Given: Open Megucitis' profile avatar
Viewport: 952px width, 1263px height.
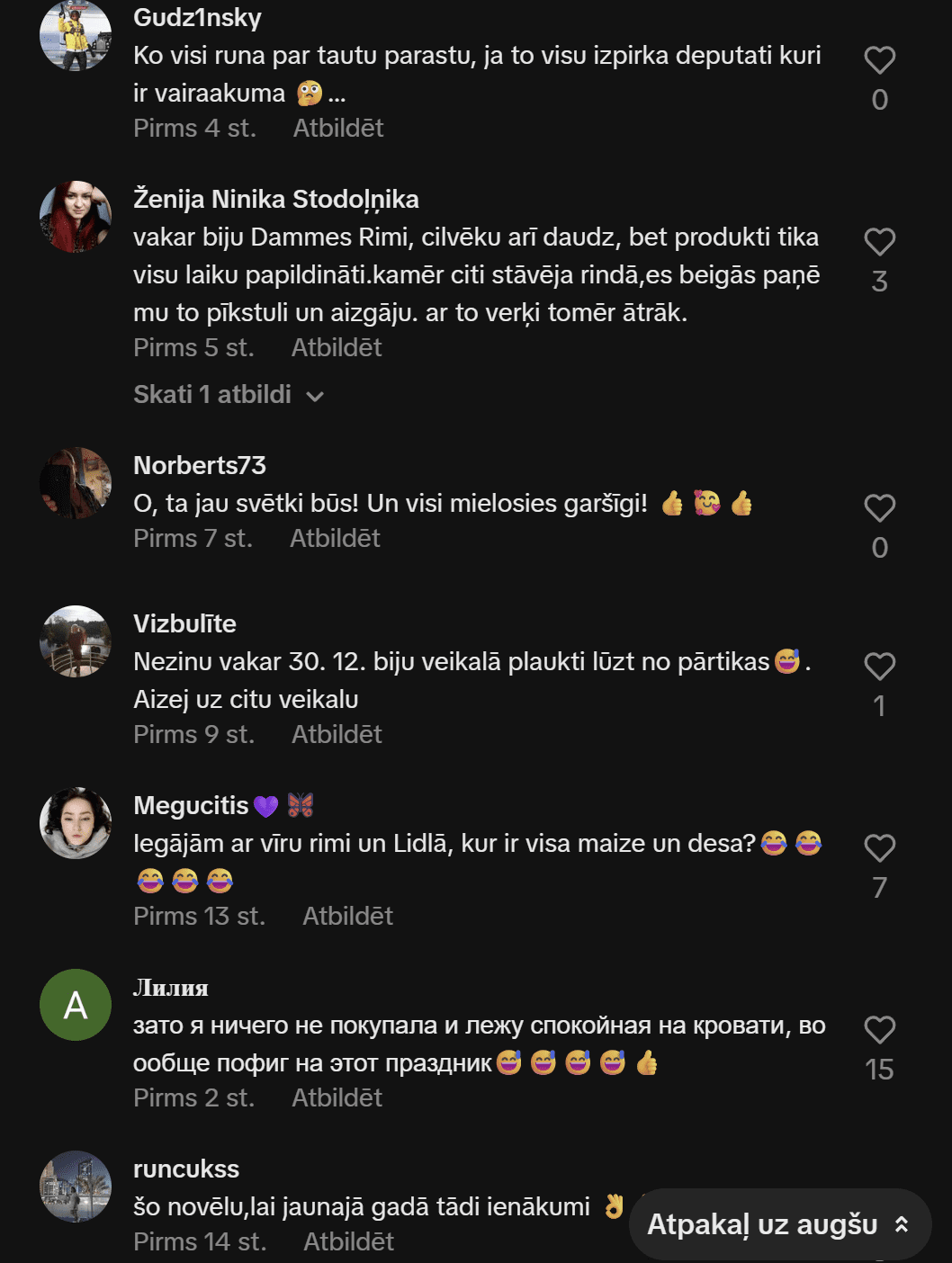Looking at the screenshot, I should 76,823.
